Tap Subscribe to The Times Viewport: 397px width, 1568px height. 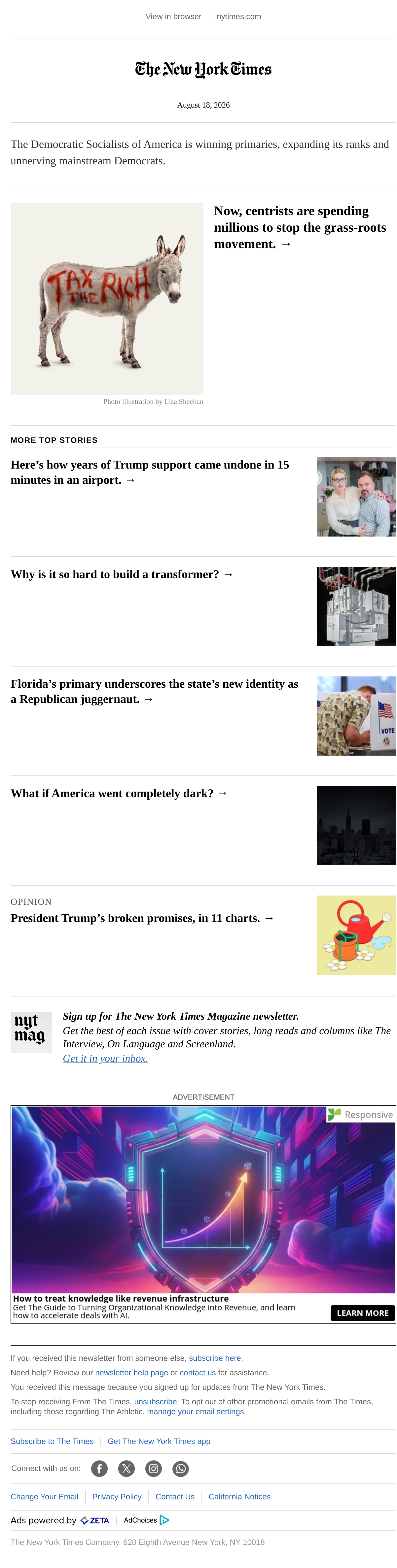pyautogui.click(x=52, y=1441)
